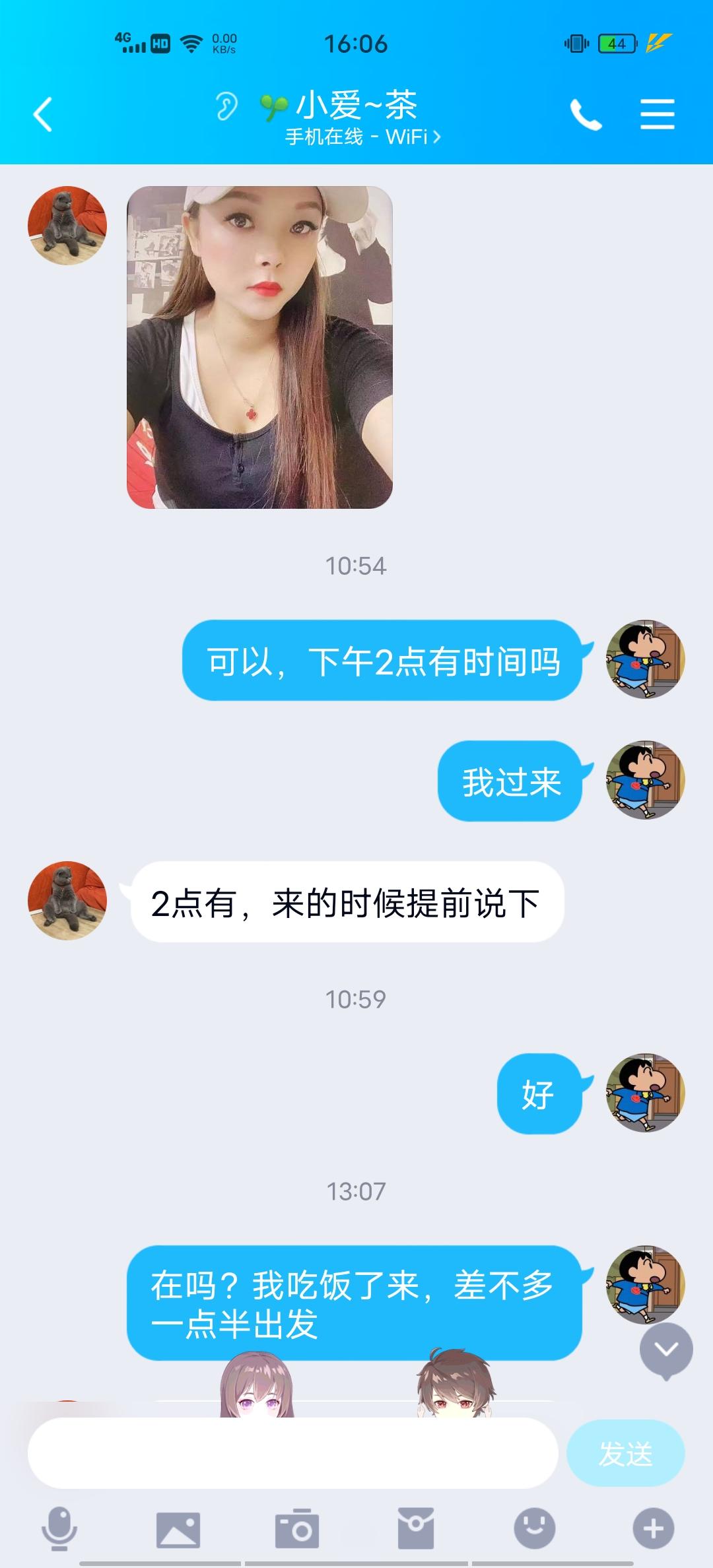The width and height of the screenshot is (713, 1568).
Task: Focus the message text box
Action: (292, 1454)
